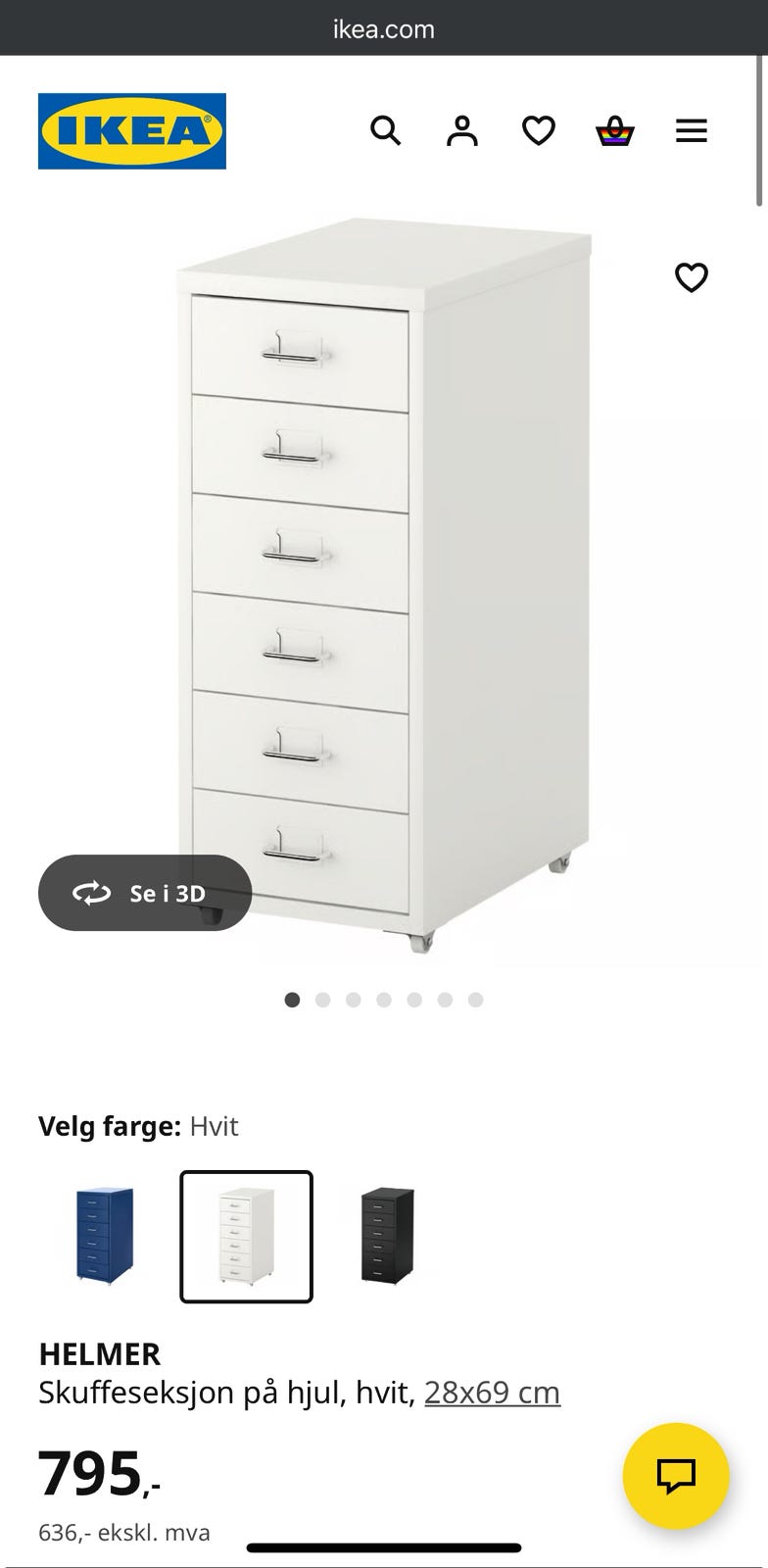Add HELMER to favorites with heart on image

pos(692,277)
